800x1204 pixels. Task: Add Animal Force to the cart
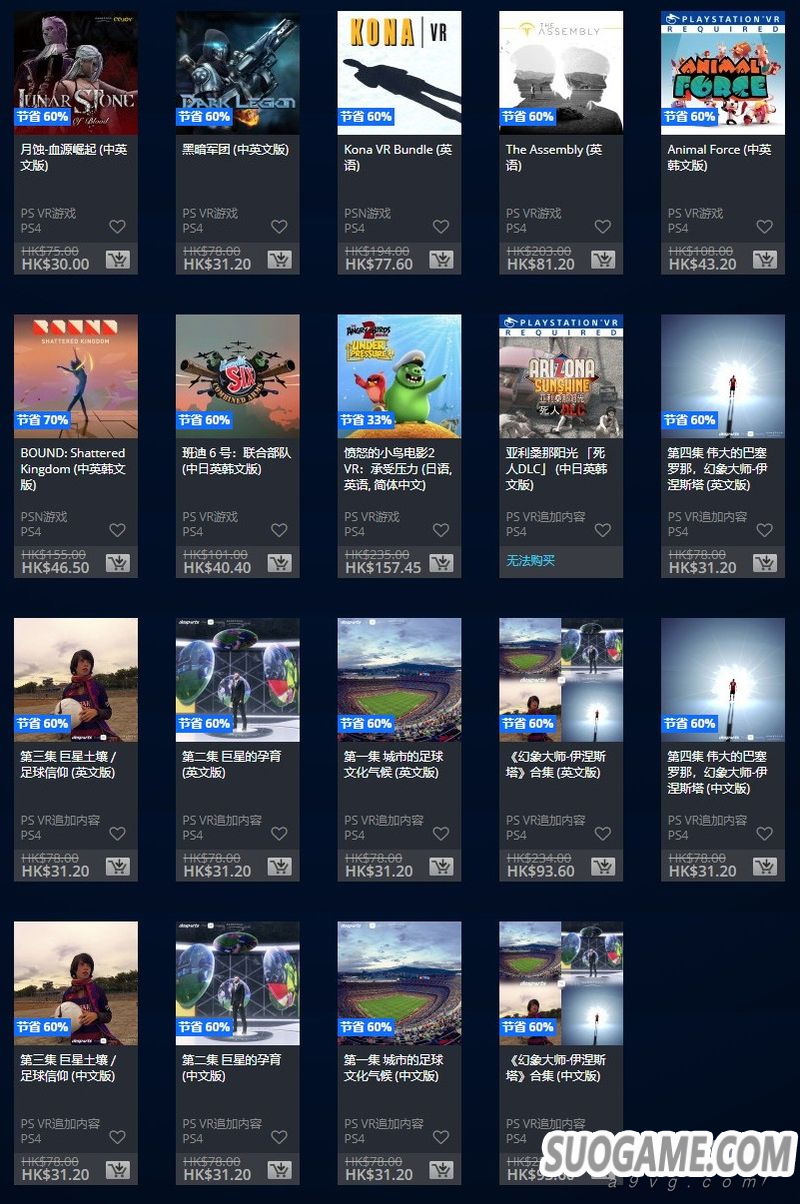click(x=765, y=260)
